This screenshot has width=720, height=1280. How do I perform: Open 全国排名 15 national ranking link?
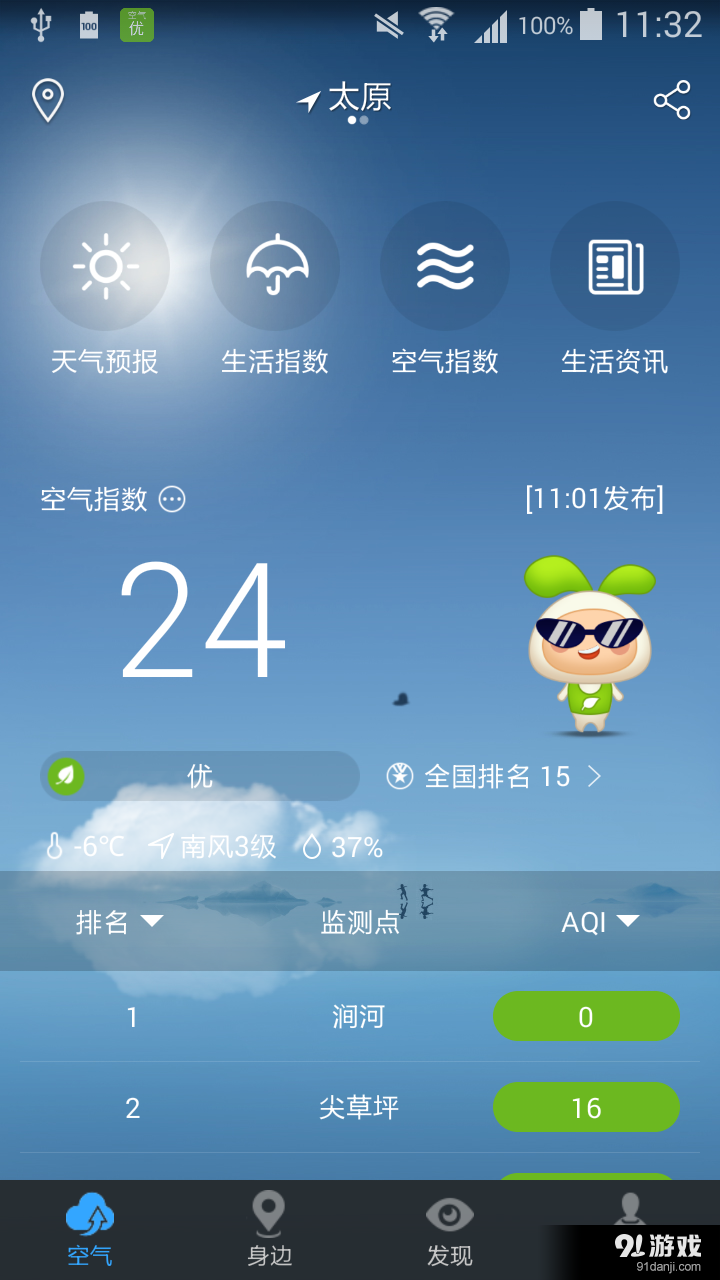495,776
